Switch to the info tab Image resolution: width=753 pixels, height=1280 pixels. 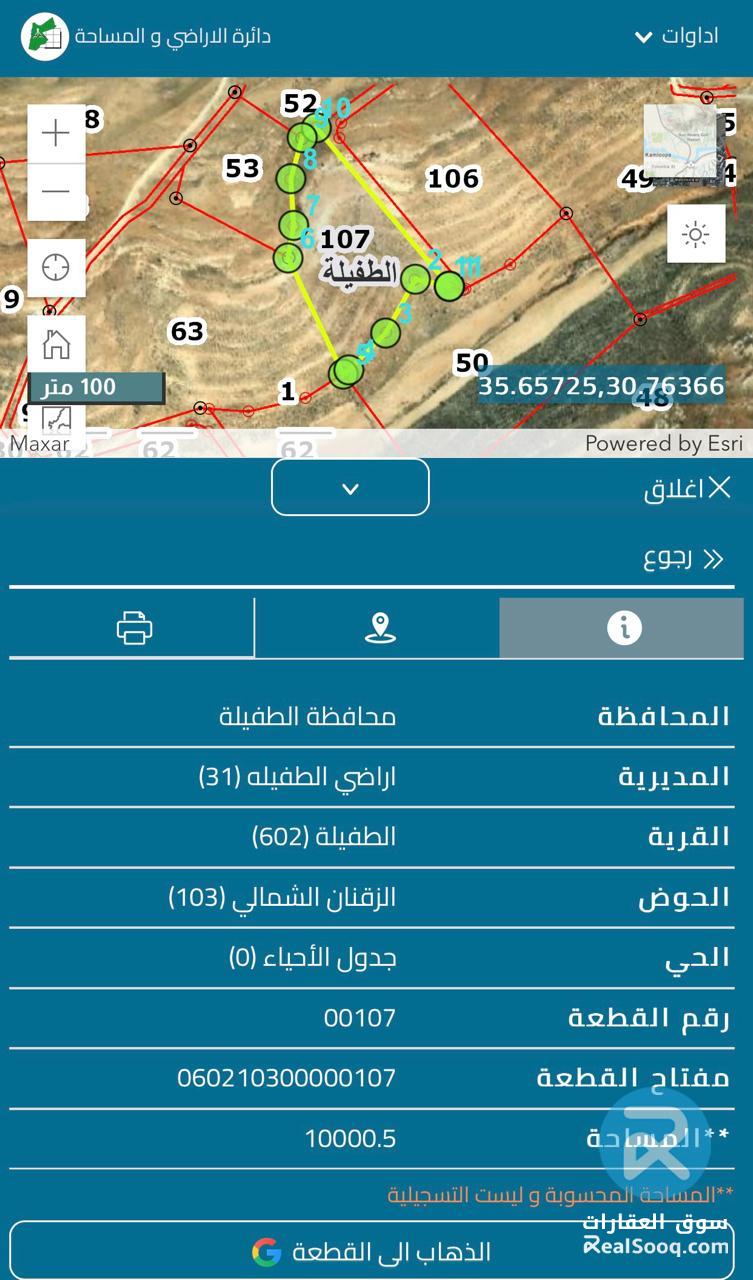(x=622, y=628)
